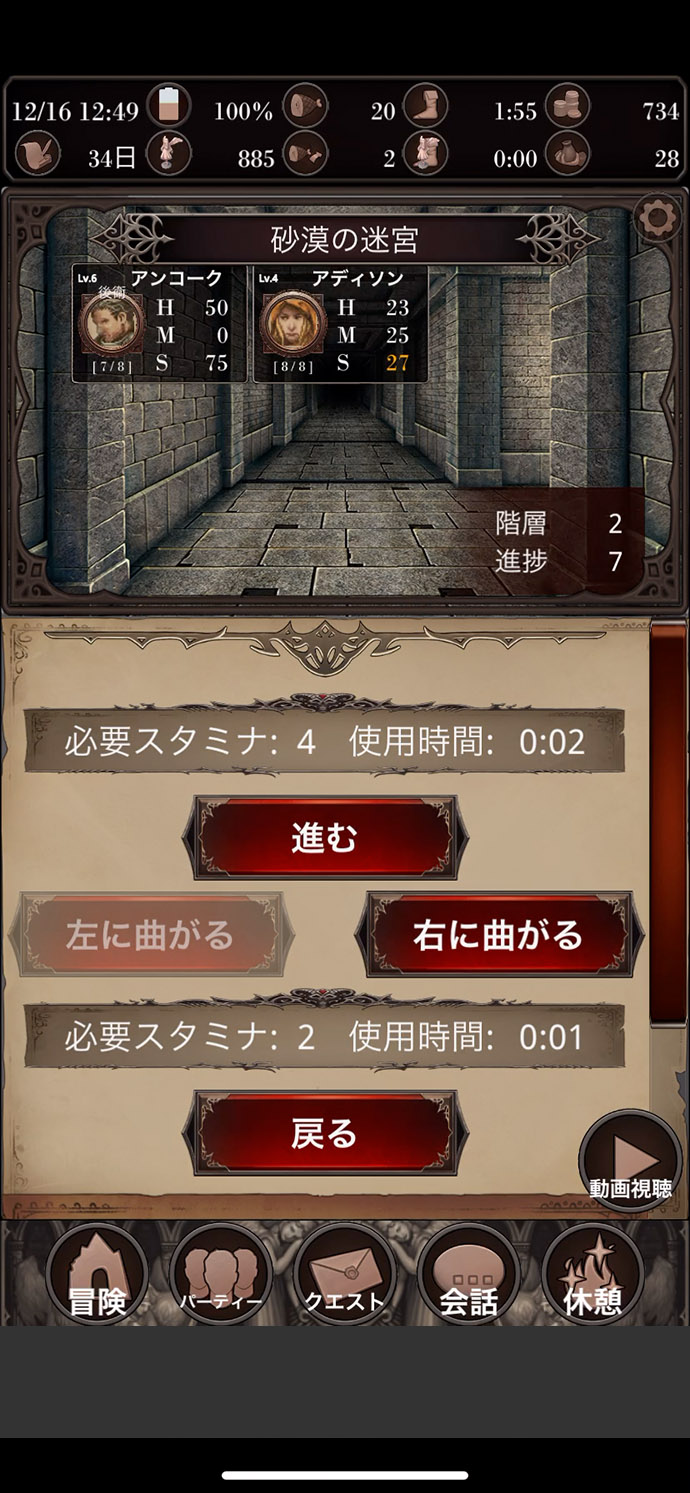The height and width of the screenshot is (1493, 690).
Task: View アンコーク character card
Action: [160, 323]
